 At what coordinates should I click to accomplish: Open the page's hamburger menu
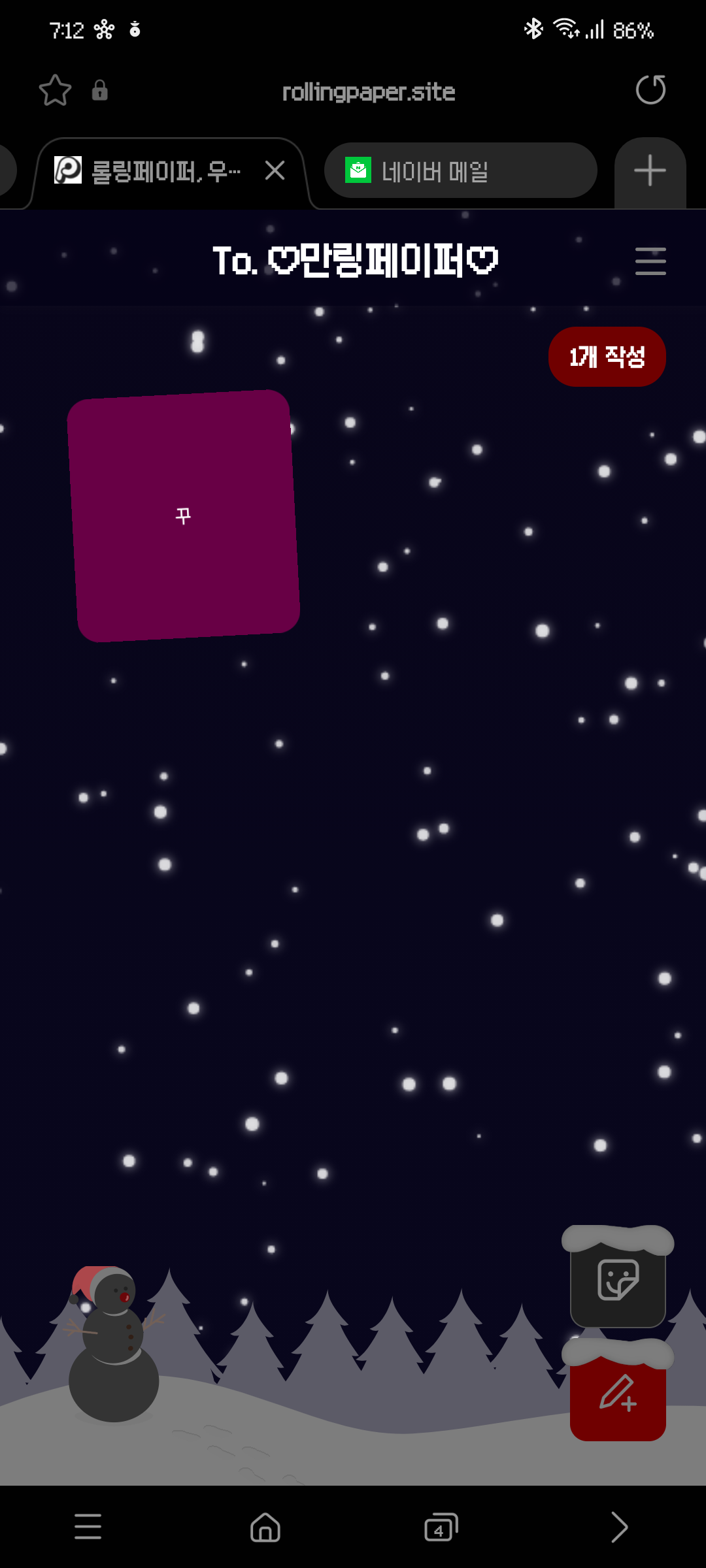650,261
